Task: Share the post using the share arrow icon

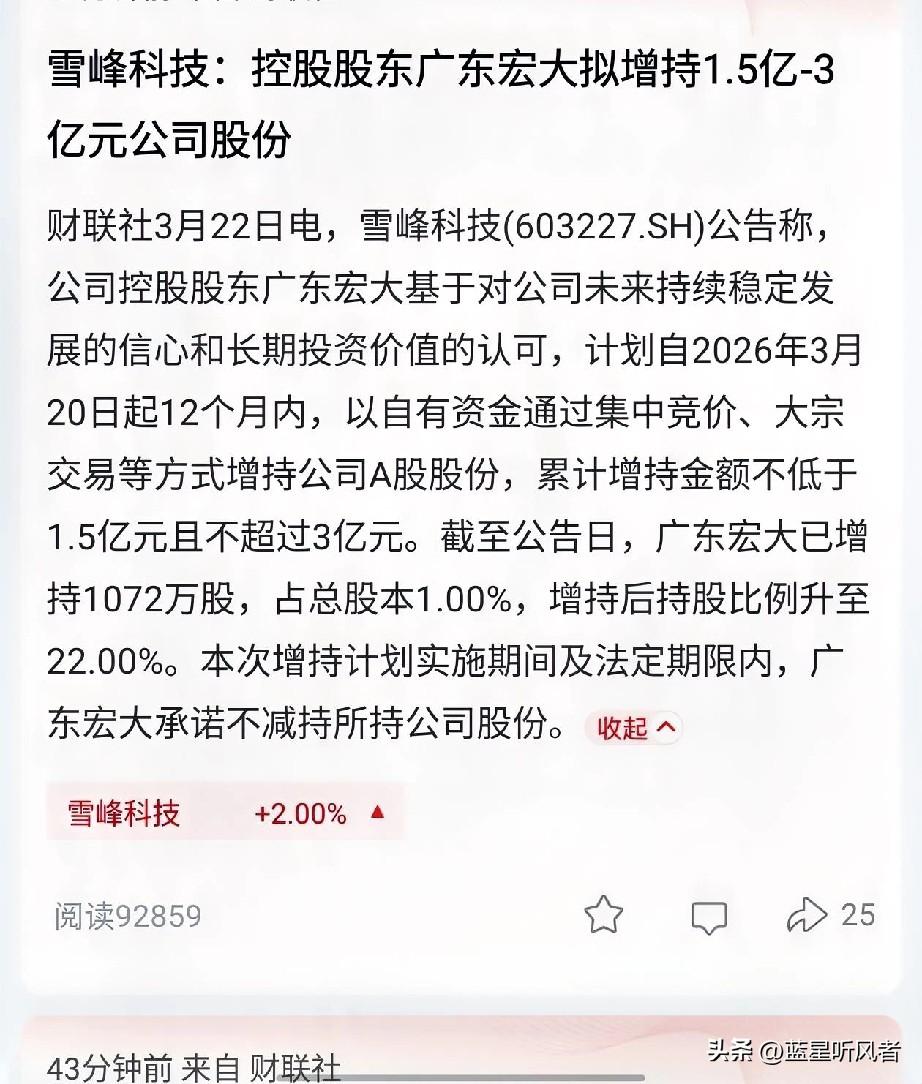Action: pyautogui.click(x=806, y=913)
